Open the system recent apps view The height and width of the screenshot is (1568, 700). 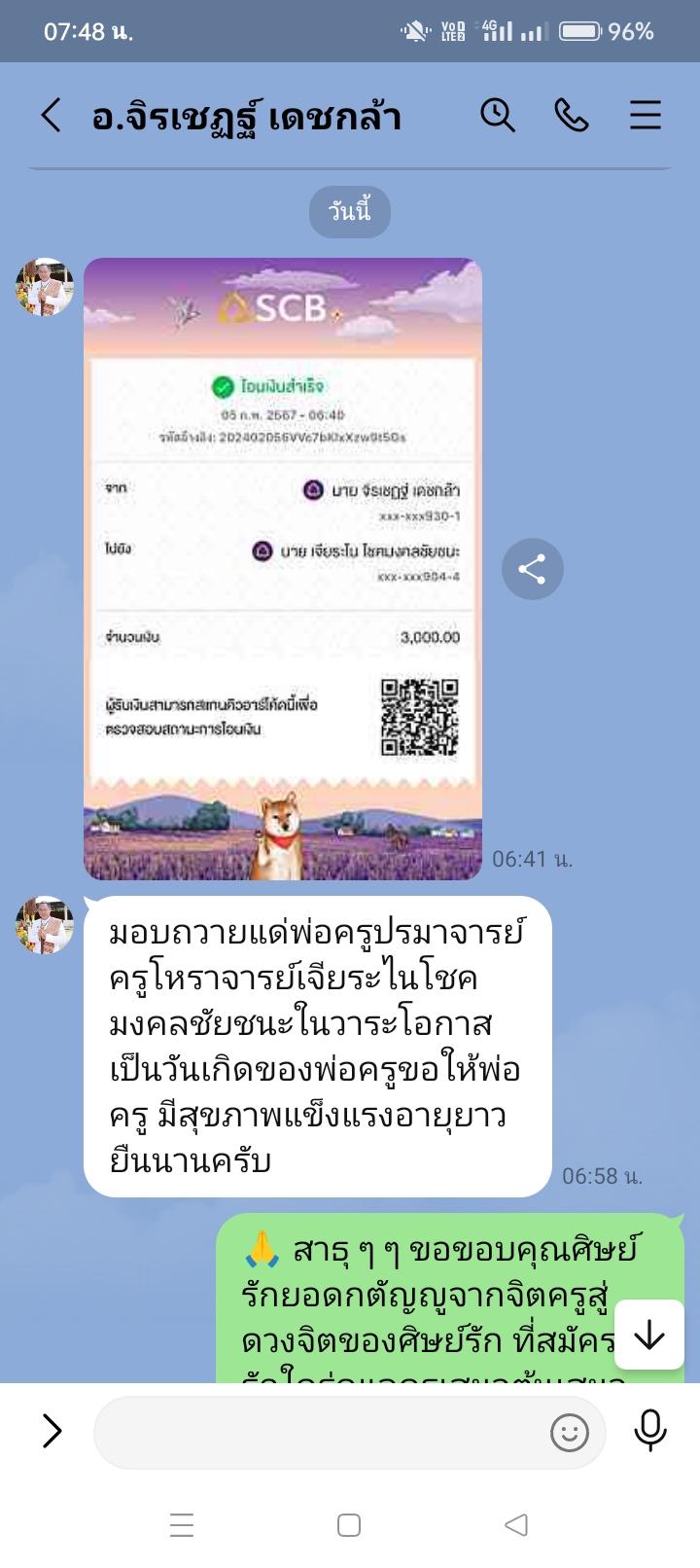click(182, 1524)
